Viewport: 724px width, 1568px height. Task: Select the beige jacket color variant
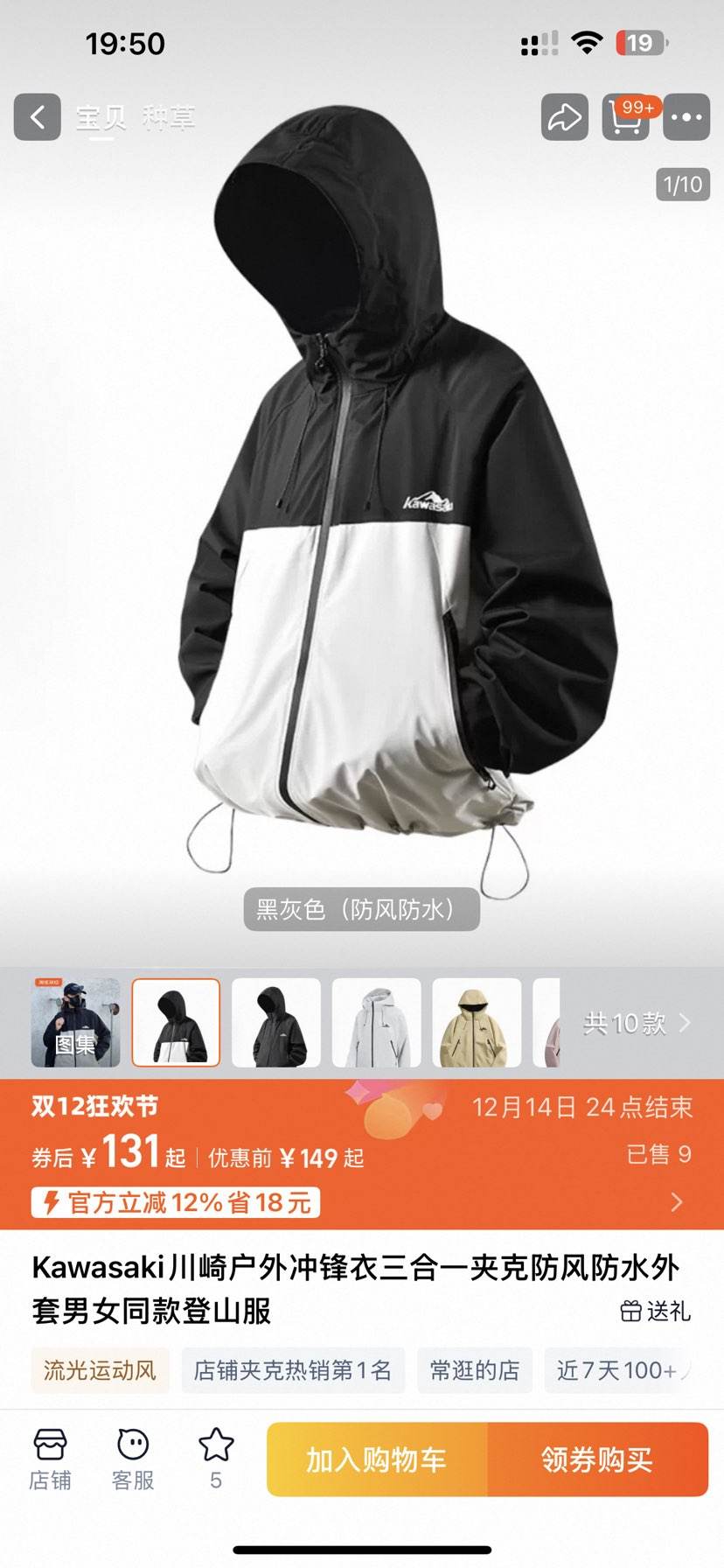point(475,1022)
